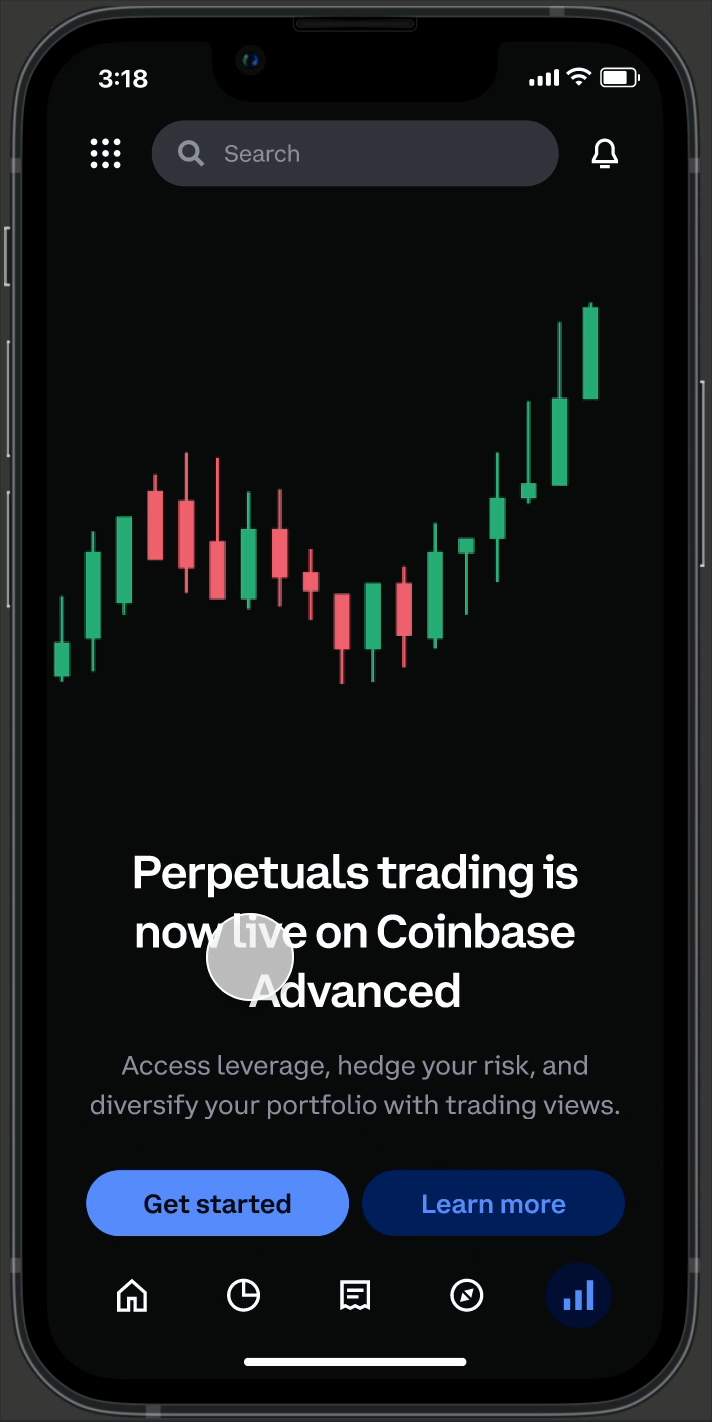
Task: Tap the Get started button
Action: [217, 1203]
